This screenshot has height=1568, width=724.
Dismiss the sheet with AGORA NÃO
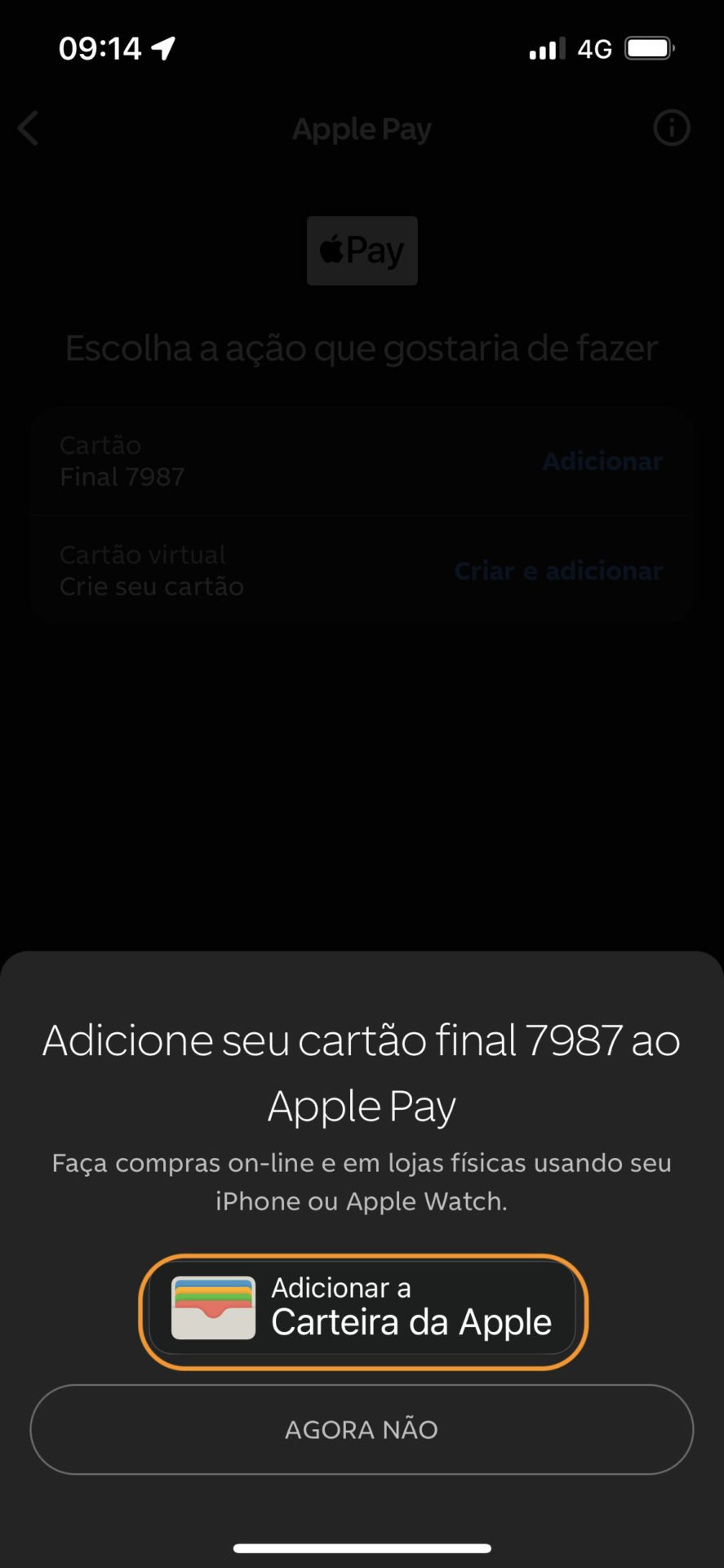point(362,1429)
